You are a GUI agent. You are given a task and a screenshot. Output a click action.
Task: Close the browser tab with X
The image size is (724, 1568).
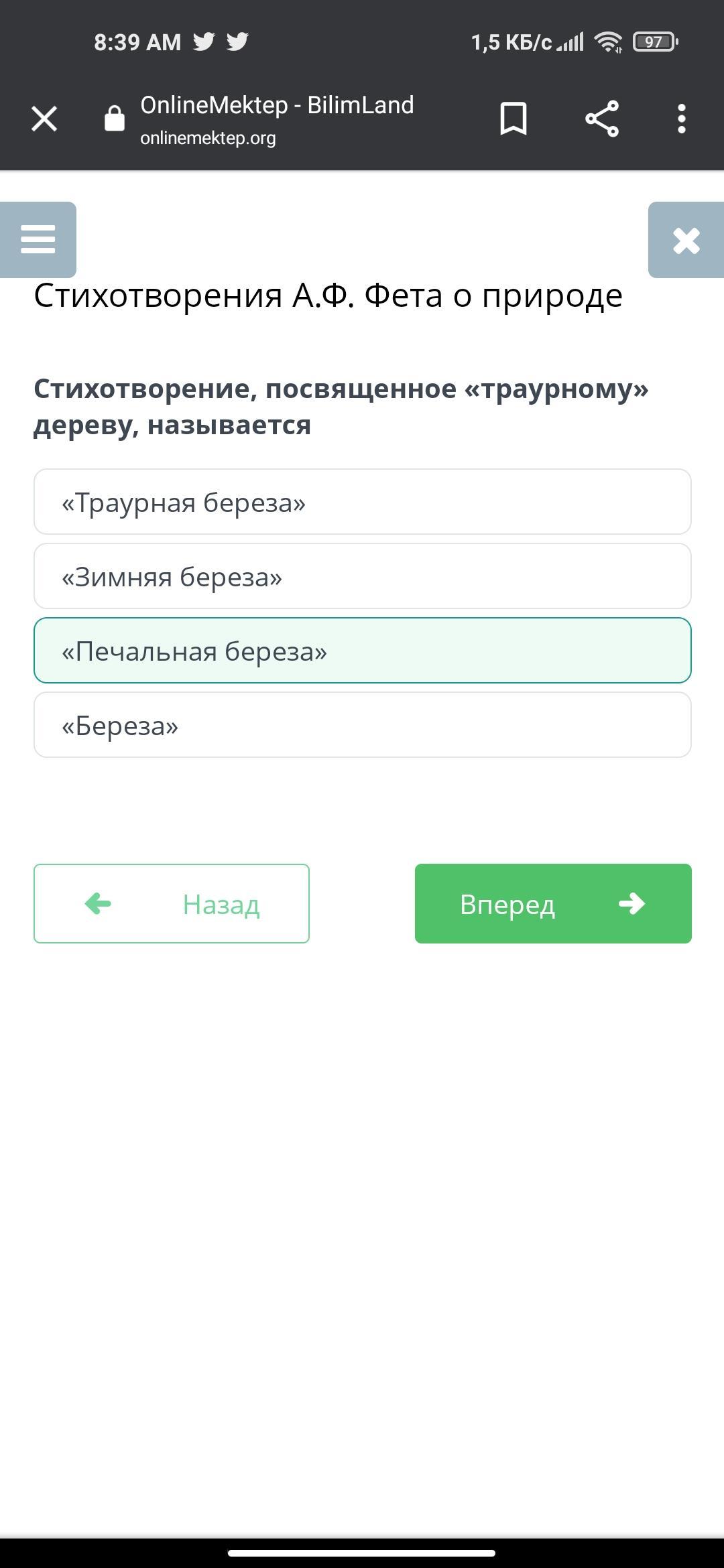[x=44, y=119]
